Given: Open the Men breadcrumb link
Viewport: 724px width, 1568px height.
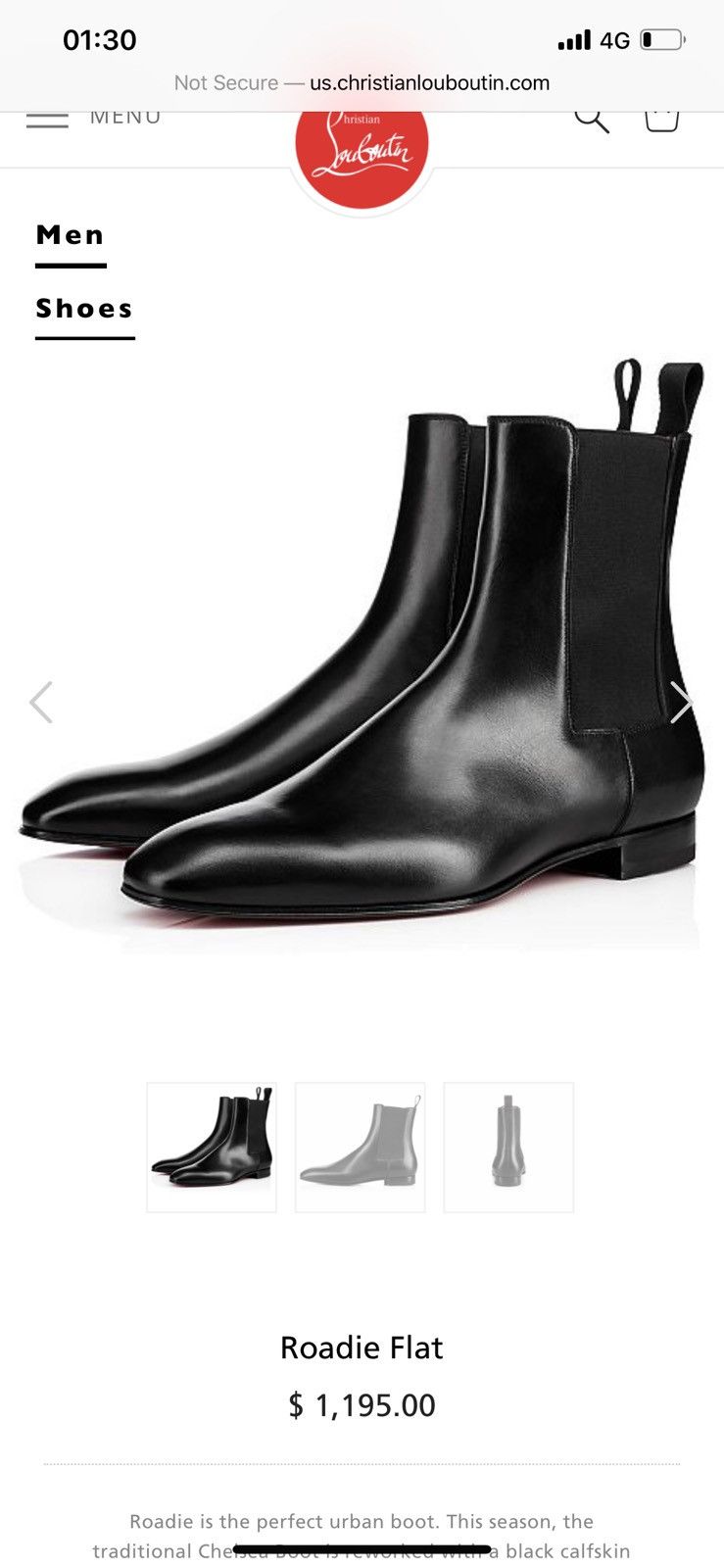Looking at the screenshot, I should [71, 235].
